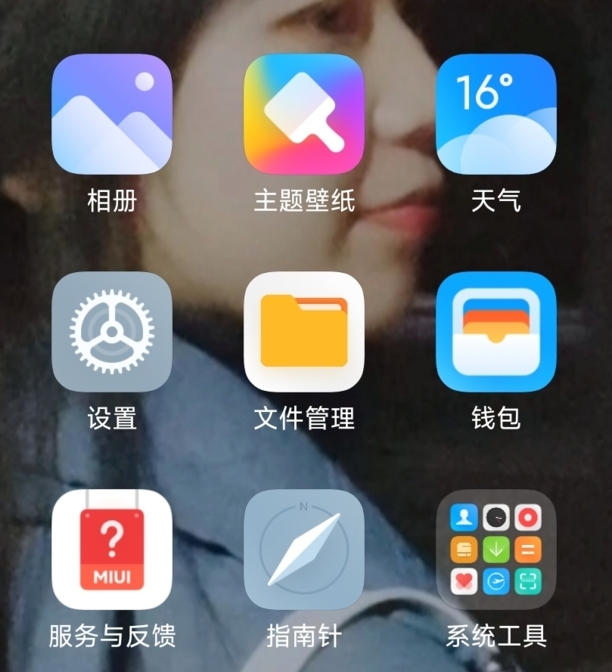Open the 钱包 wallet app
Image resolution: width=612 pixels, height=672 pixels.
coord(496,331)
